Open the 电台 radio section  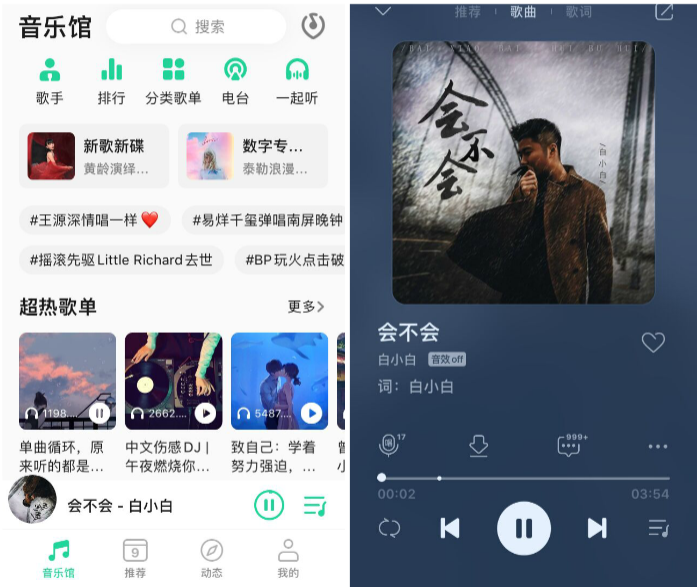tap(235, 81)
